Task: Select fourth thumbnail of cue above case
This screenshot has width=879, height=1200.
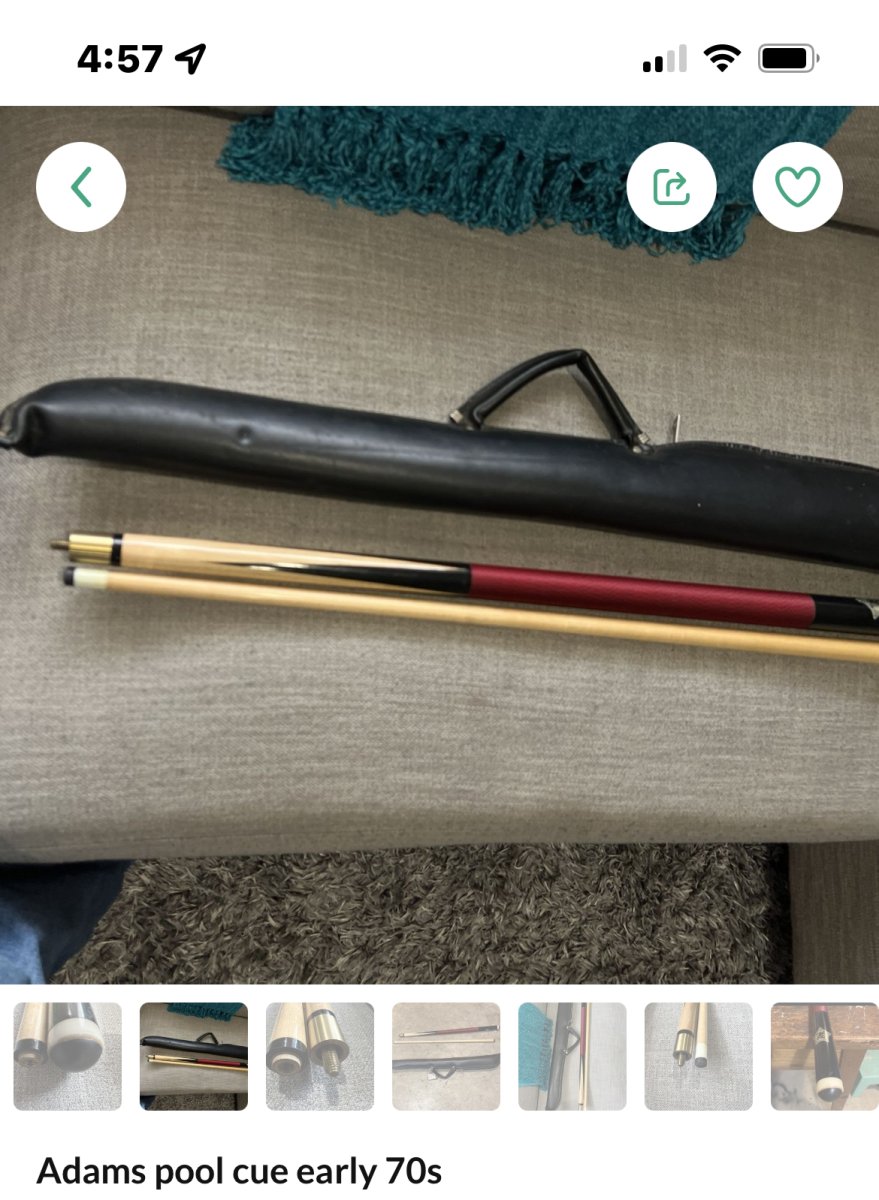Action: click(446, 1056)
